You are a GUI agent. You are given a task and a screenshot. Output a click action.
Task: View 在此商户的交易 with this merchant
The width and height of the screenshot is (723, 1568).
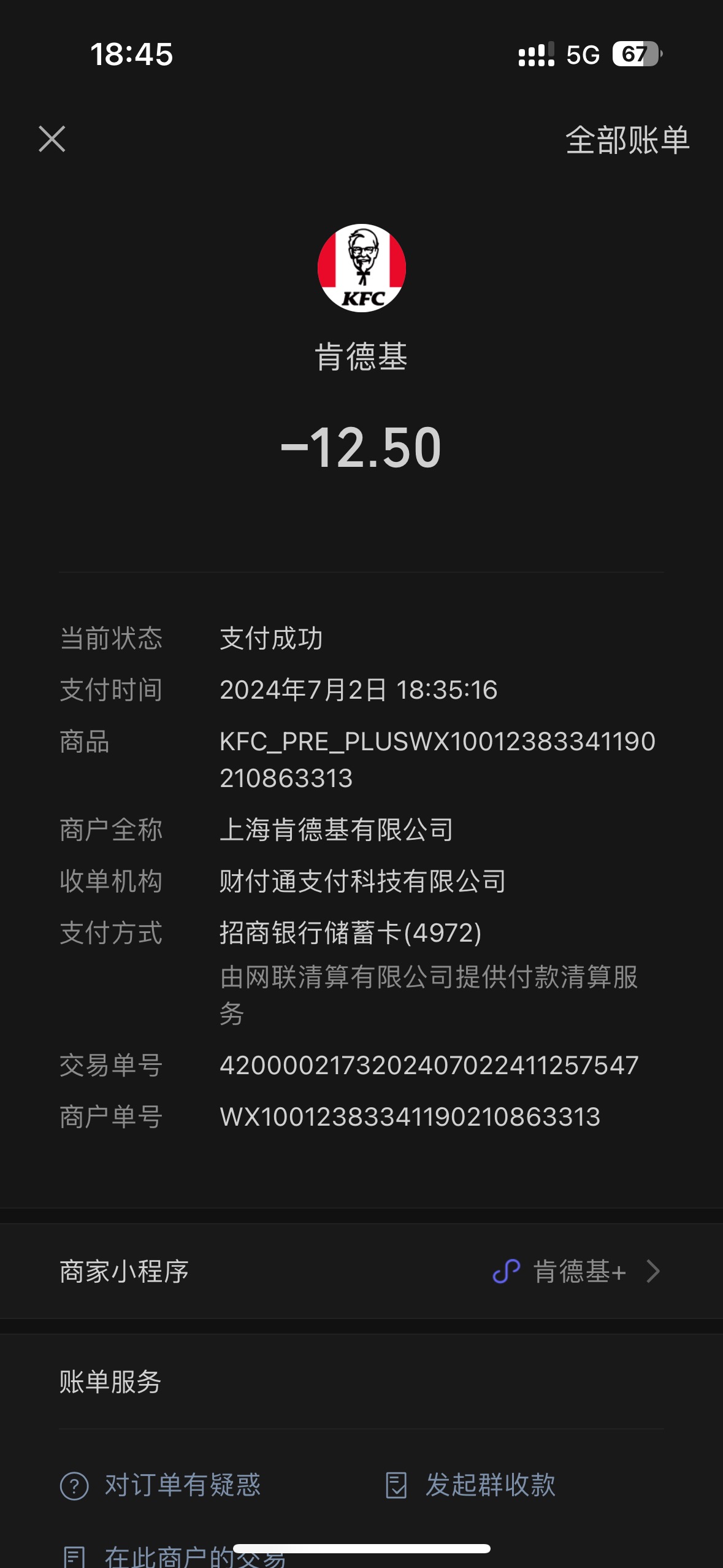point(174,1556)
